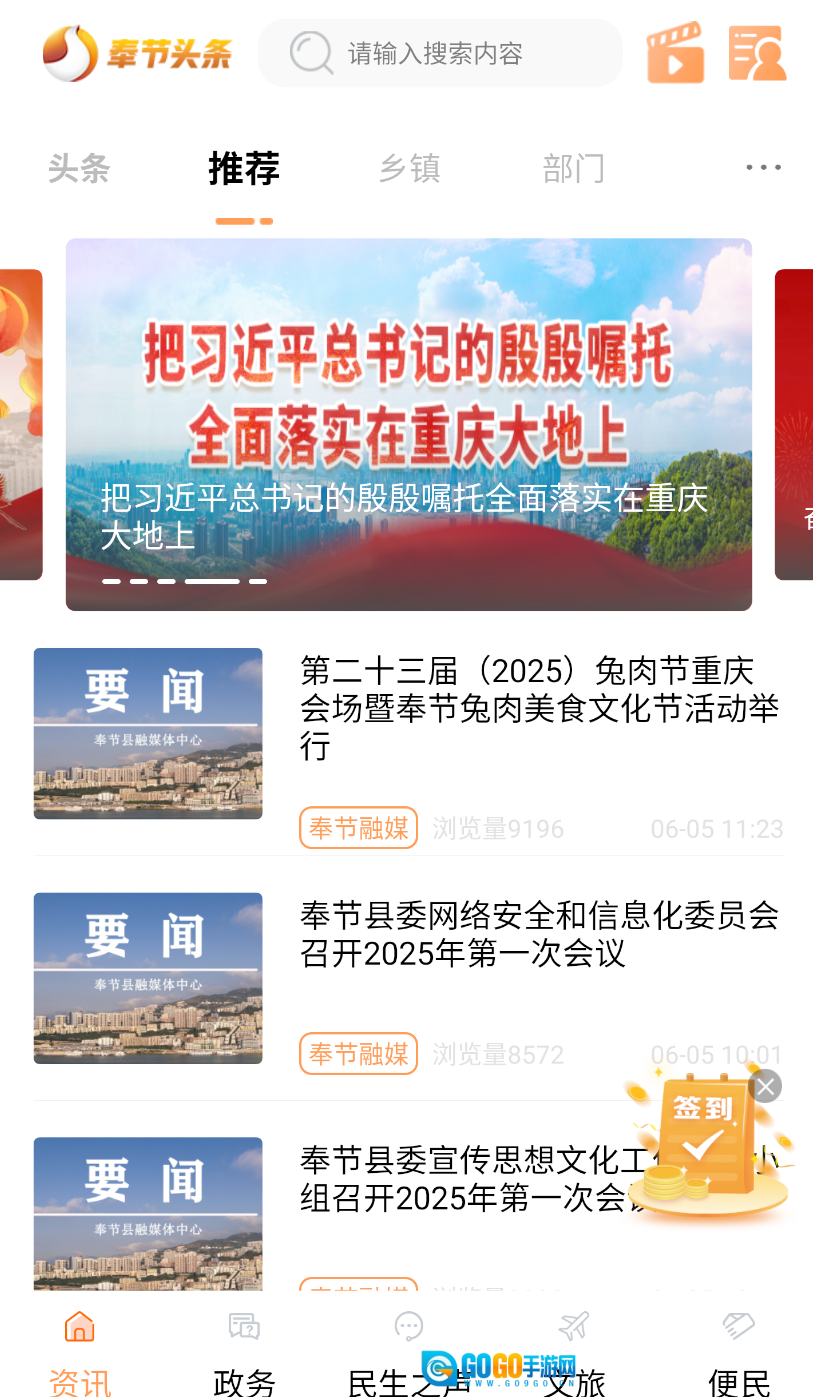Dismiss the sign-in widget via its close button
This screenshot has height=1397, width=813.
765,1086
